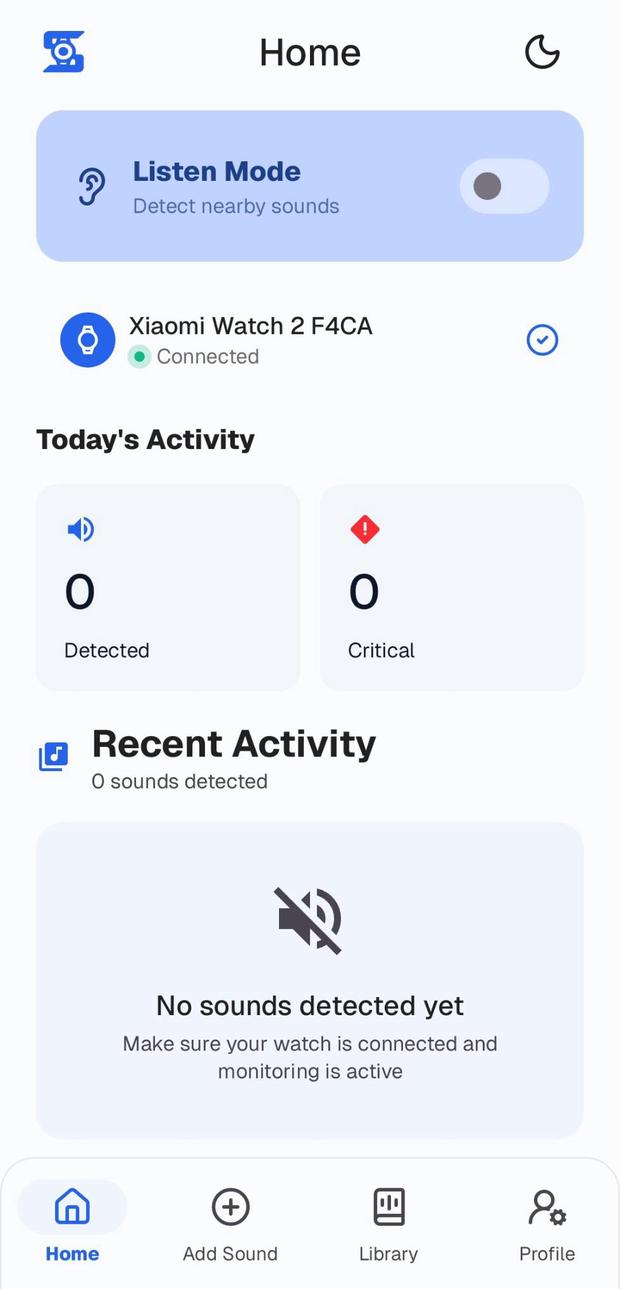Switch to dark mode with the moon icon
The height and width of the screenshot is (1289, 620).
pos(542,52)
